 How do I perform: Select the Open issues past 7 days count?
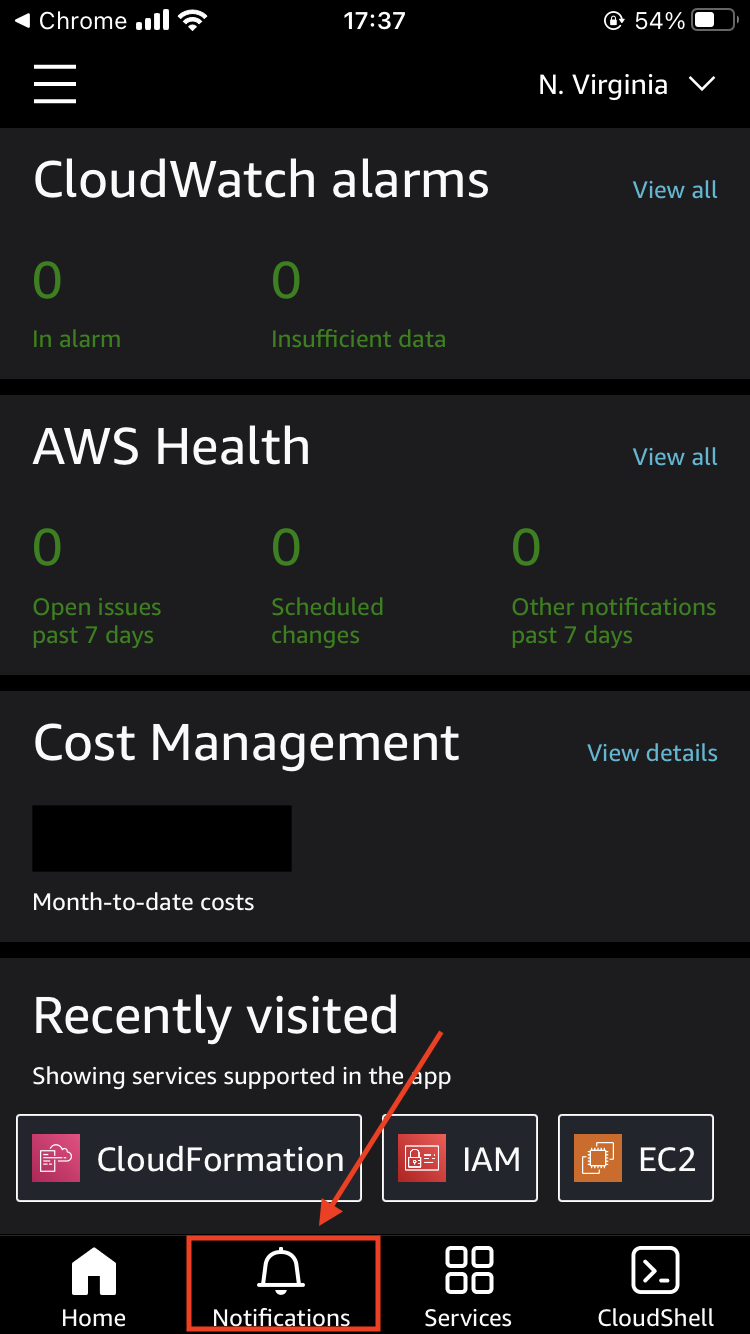(x=46, y=546)
